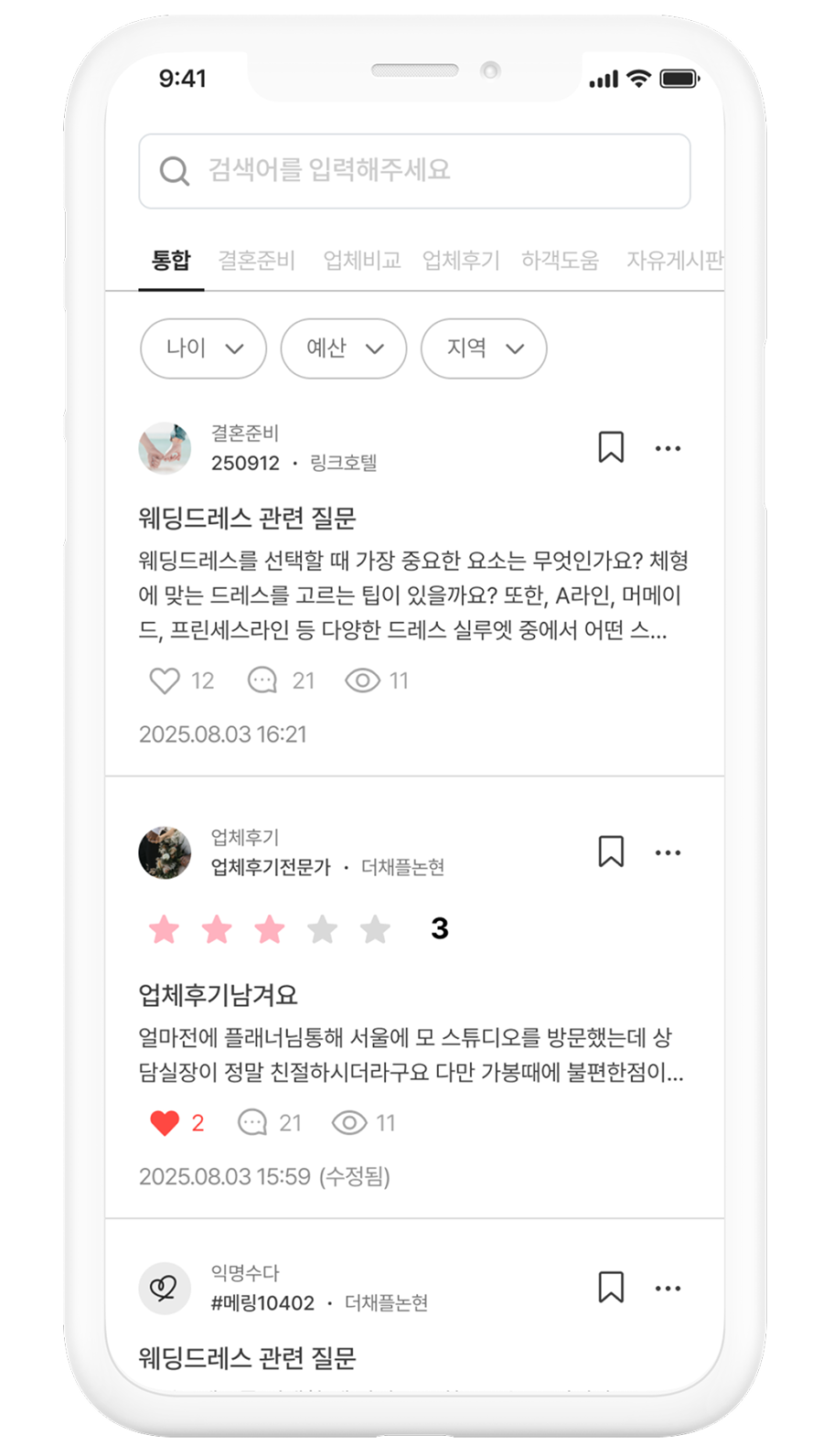
Task: Switch to the 하객도움 tab
Action: tap(560, 261)
